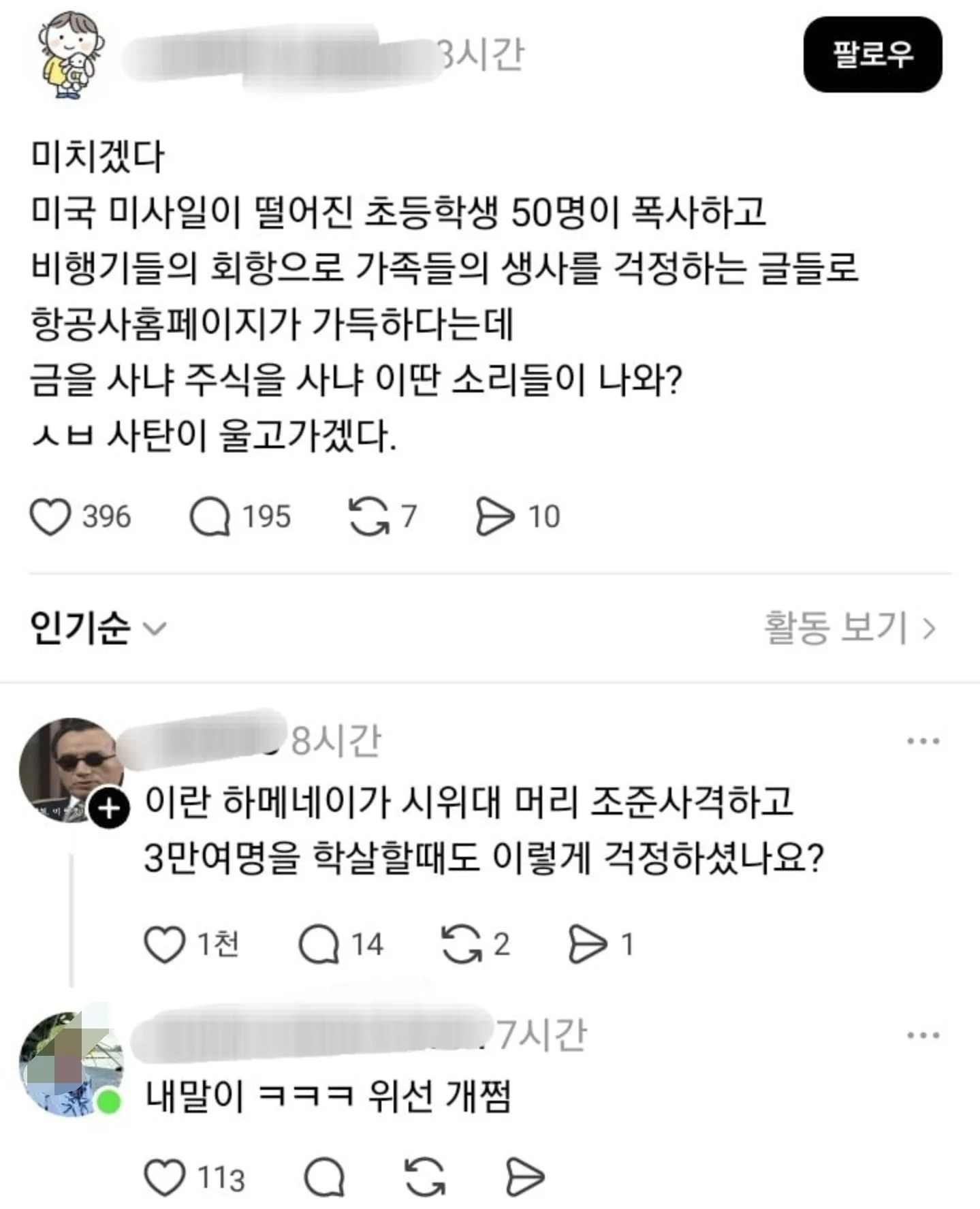Open the 195 replies on main post
Image resolution: width=980 pixels, height=1209 pixels.
coord(210,516)
